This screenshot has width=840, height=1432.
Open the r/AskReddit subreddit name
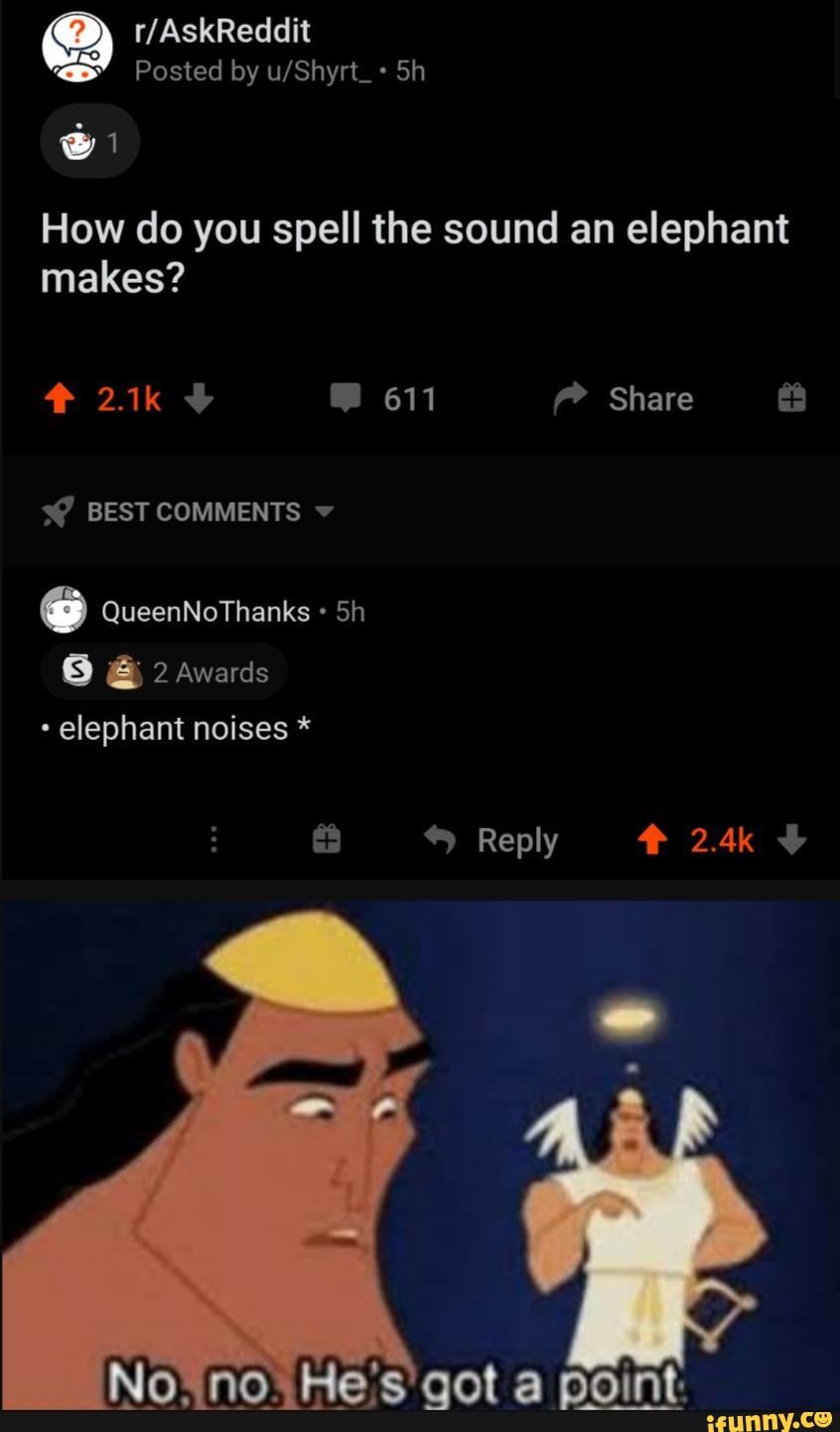point(220,30)
